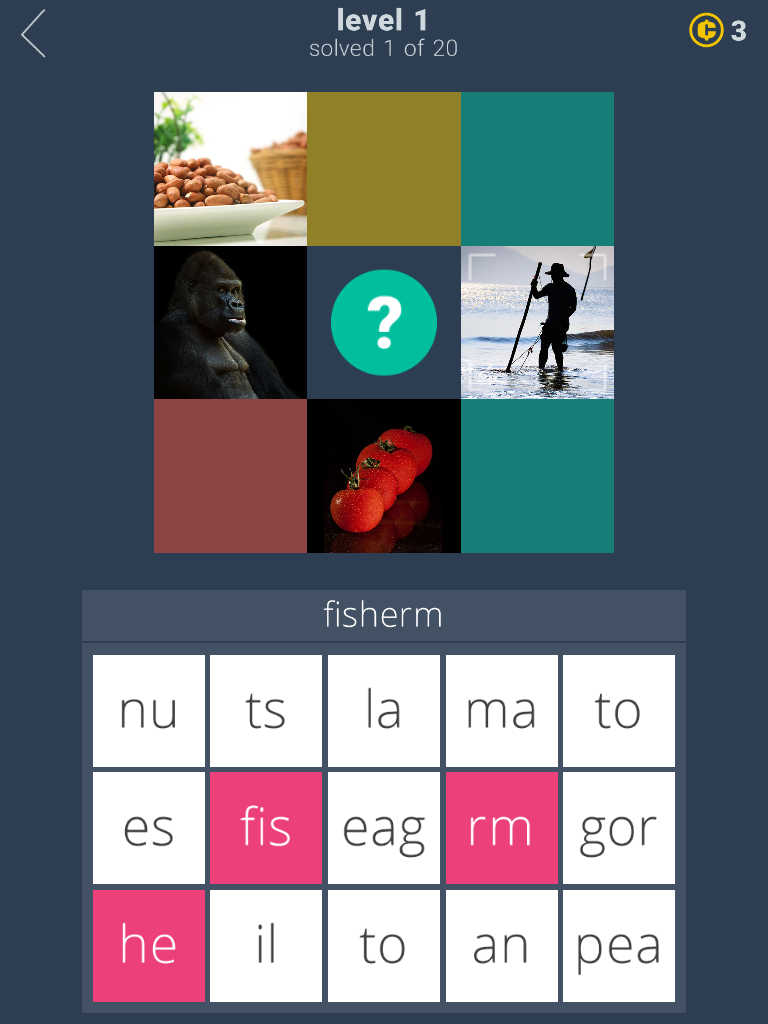Pick the "la" letter tile
Image resolution: width=768 pixels, height=1024 pixels.
click(x=384, y=711)
